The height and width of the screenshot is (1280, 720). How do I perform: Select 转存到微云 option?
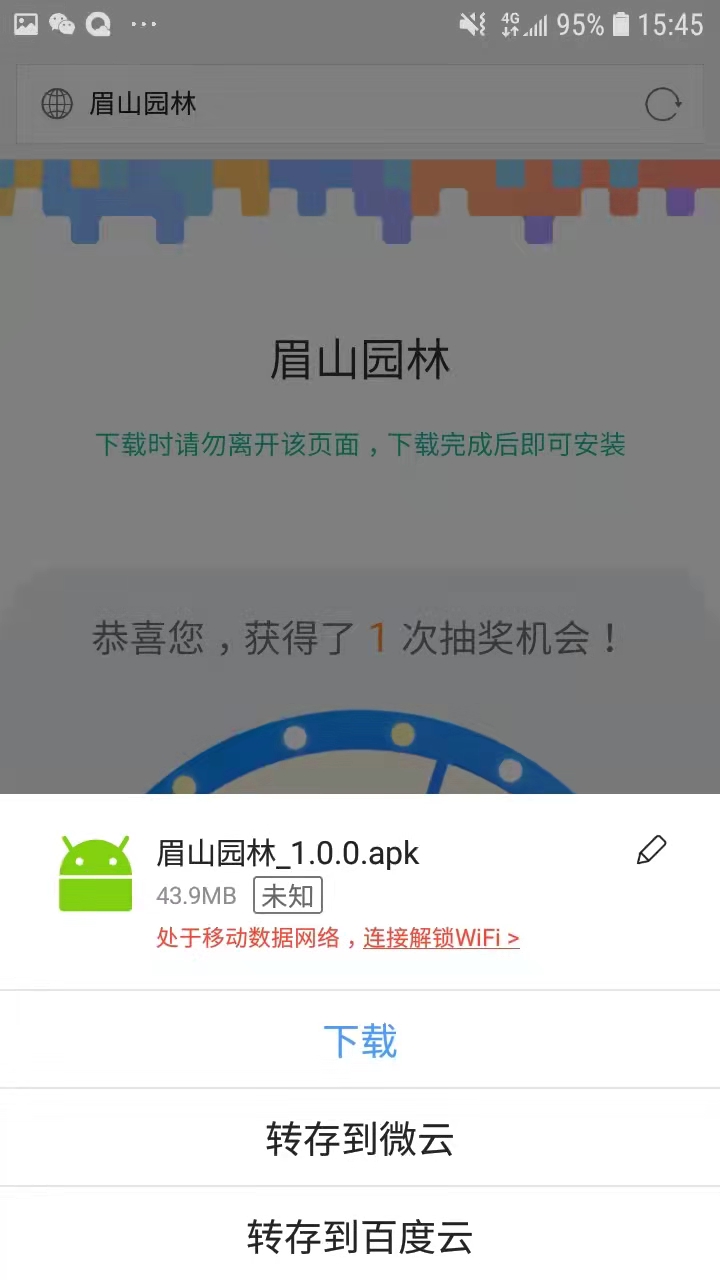(360, 1139)
